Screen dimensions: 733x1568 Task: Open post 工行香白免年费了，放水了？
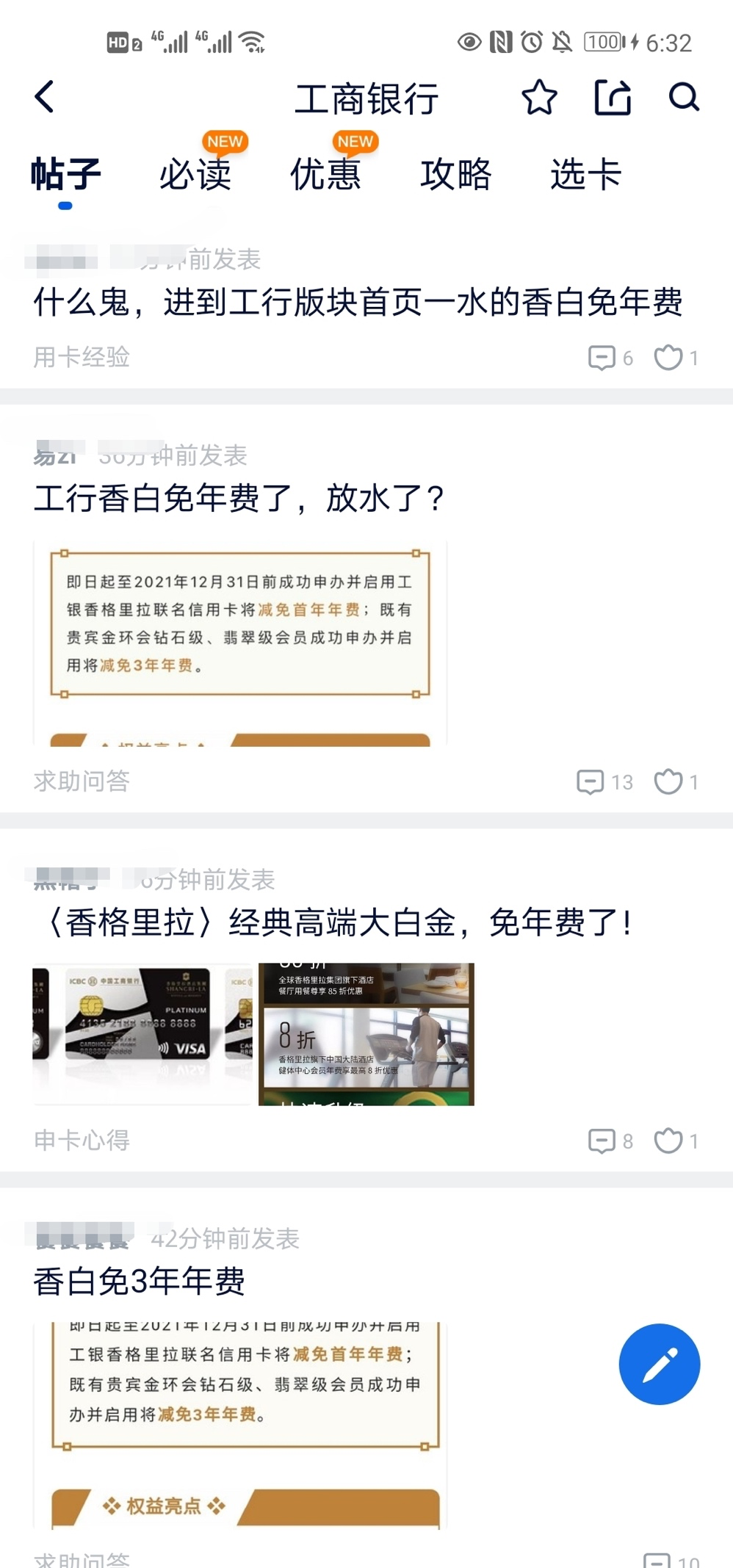click(239, 499)
